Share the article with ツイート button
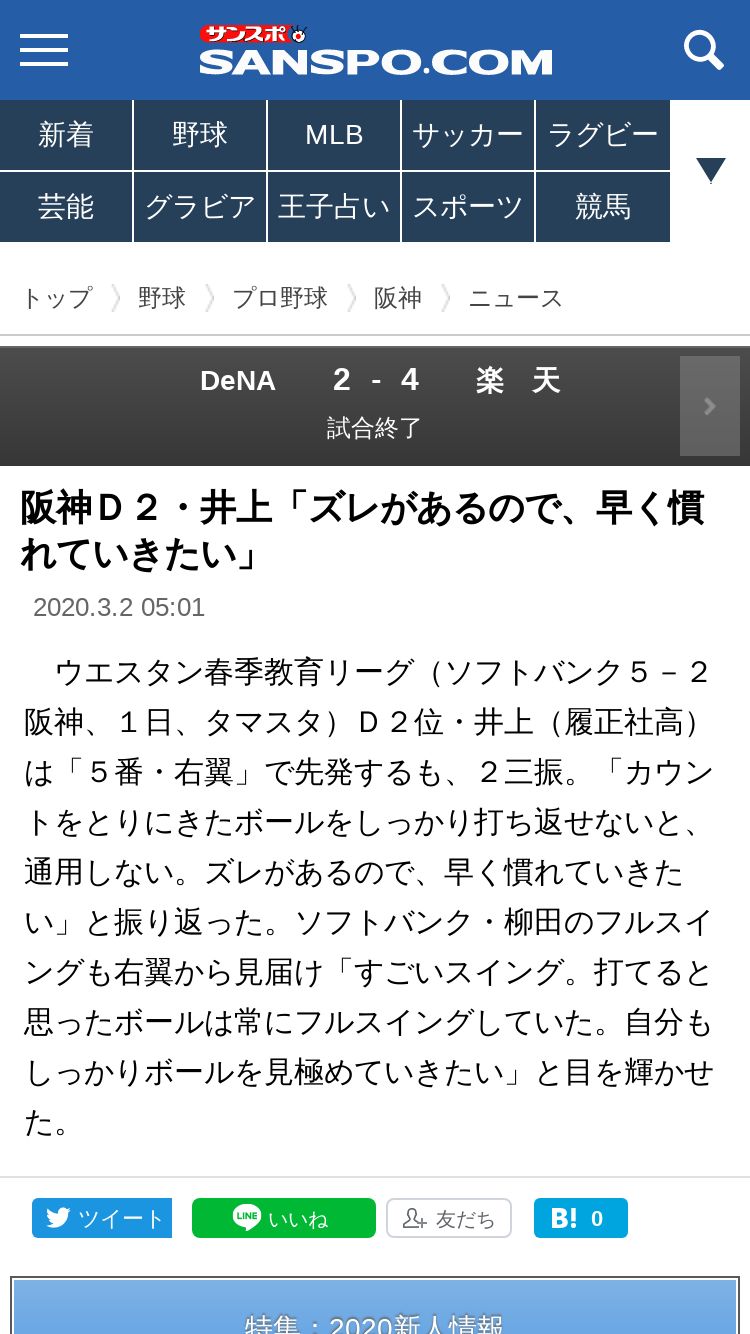This screenshot has height=1334, width=750. tap(102, 1218)
